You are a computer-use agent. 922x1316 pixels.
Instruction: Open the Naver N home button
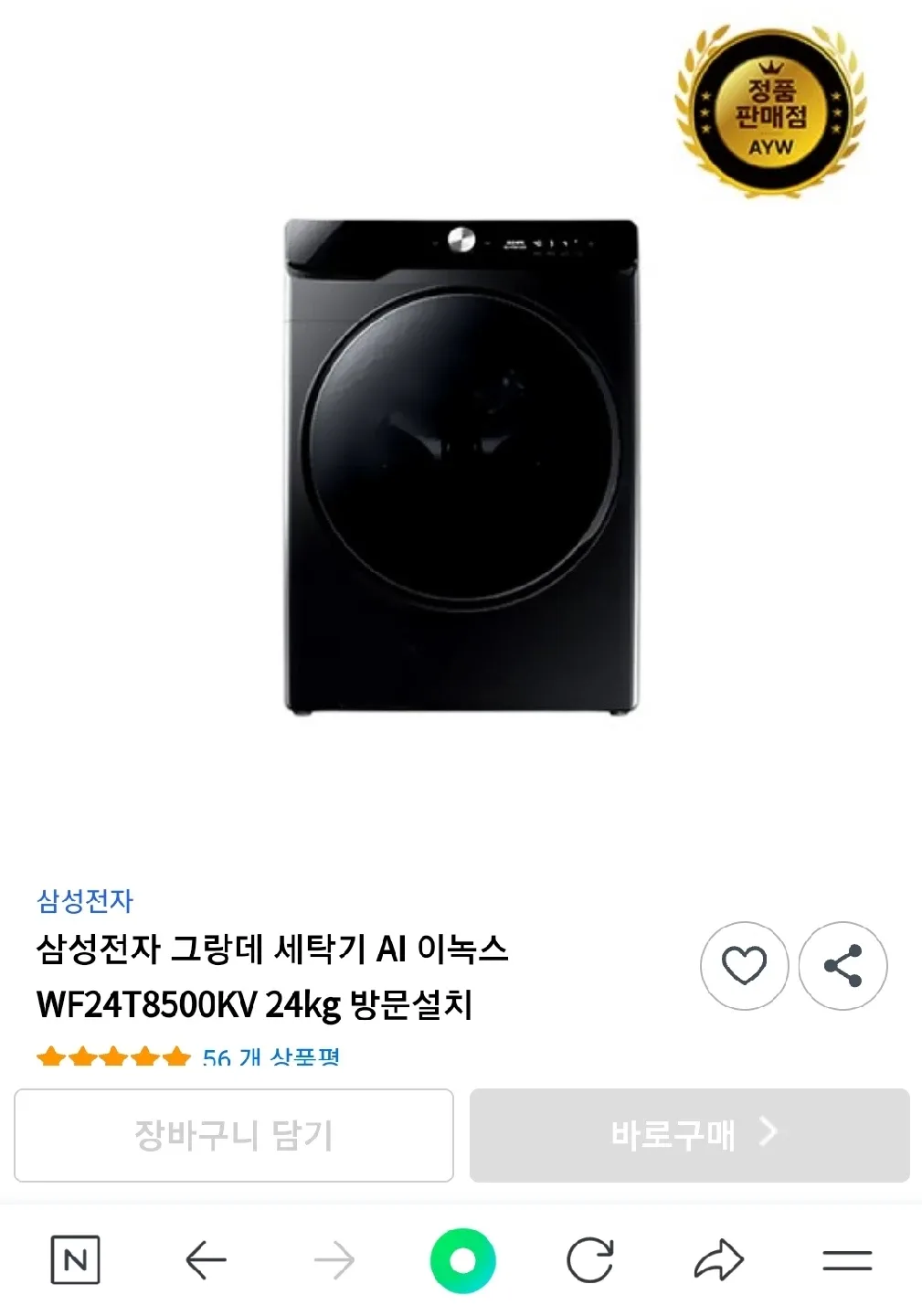(x=75, y=1261)
